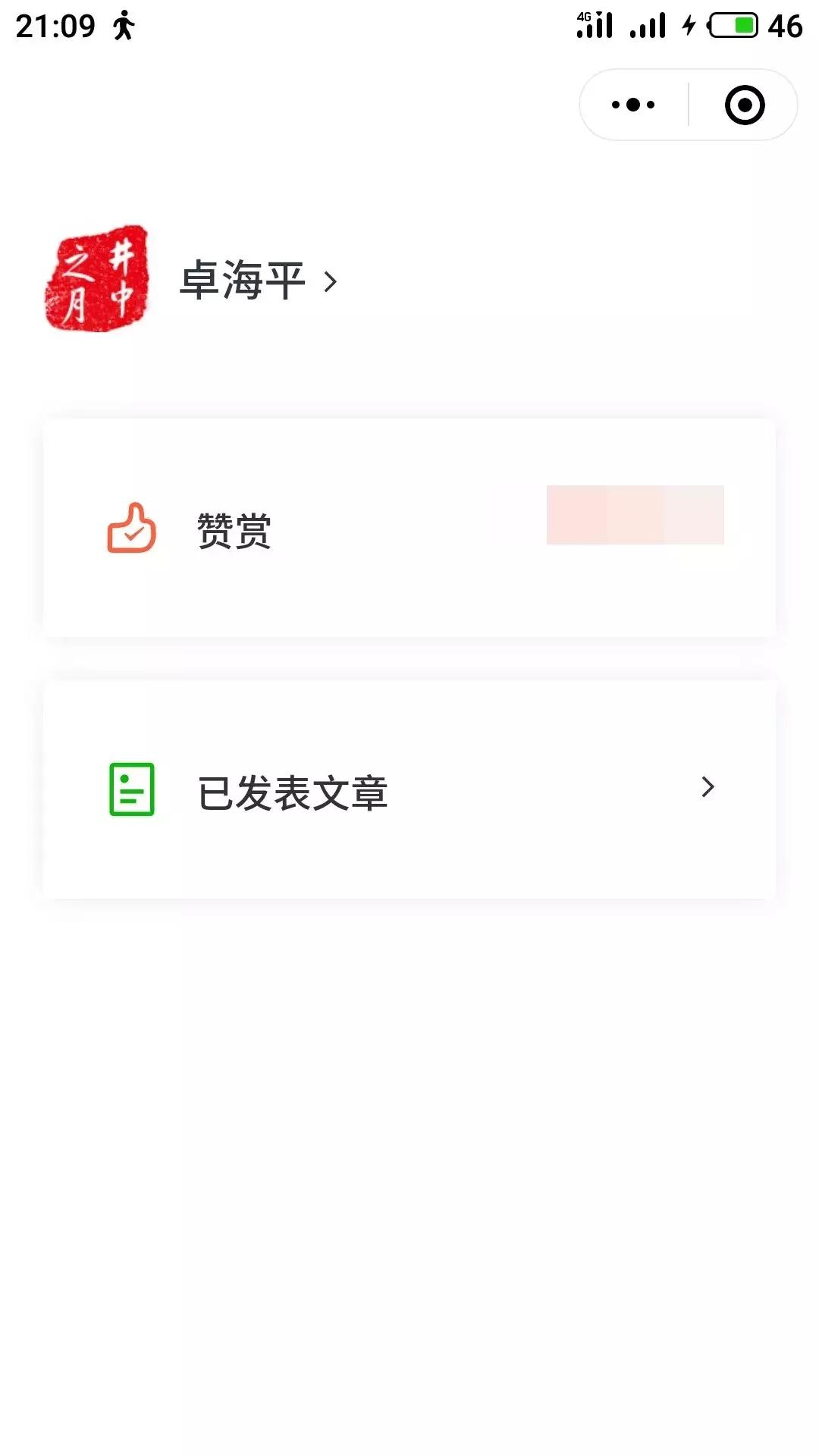Expand the 卓海平 profile via its chevron
Screen dimensions: 819x1456
pyautogui.click(x=331, y=282)
